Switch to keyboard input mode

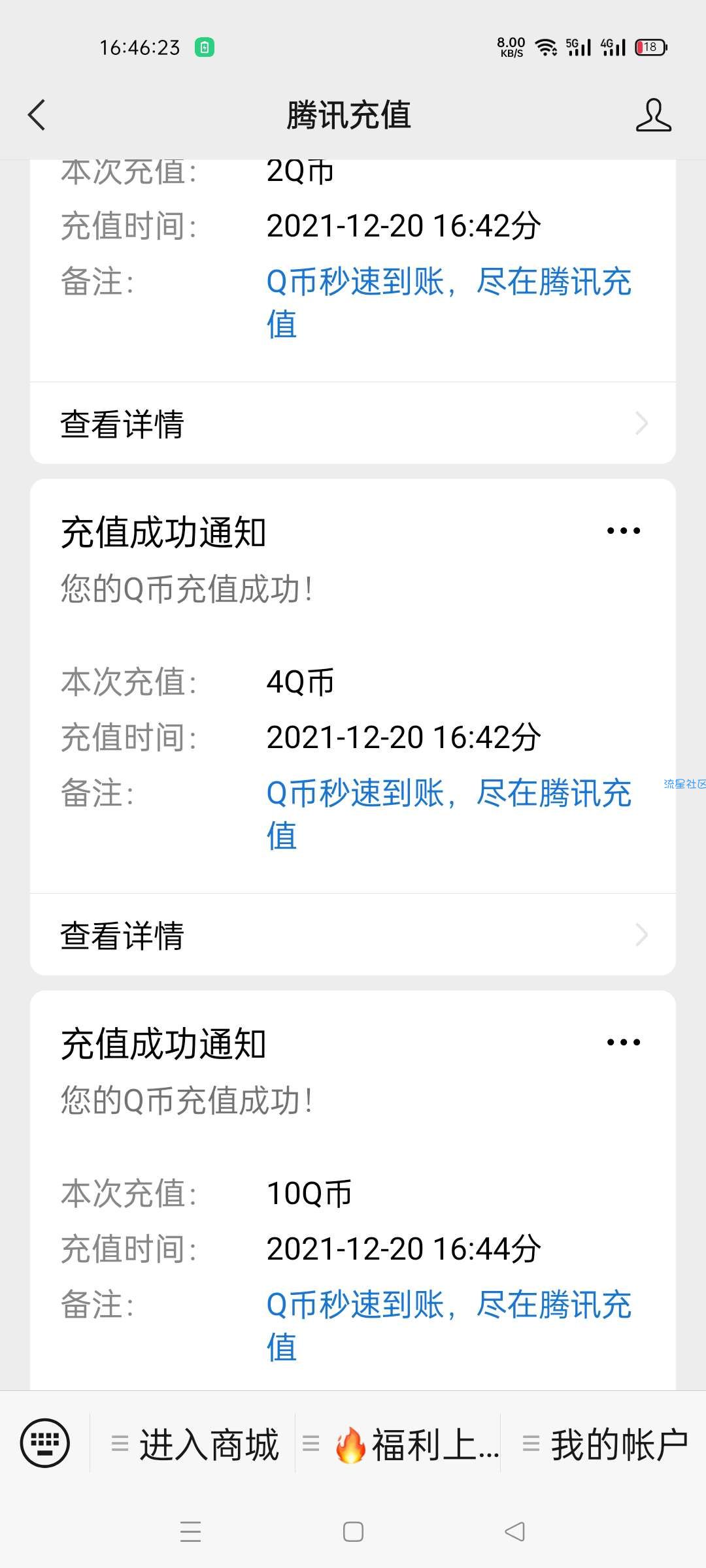(44, 1443)
